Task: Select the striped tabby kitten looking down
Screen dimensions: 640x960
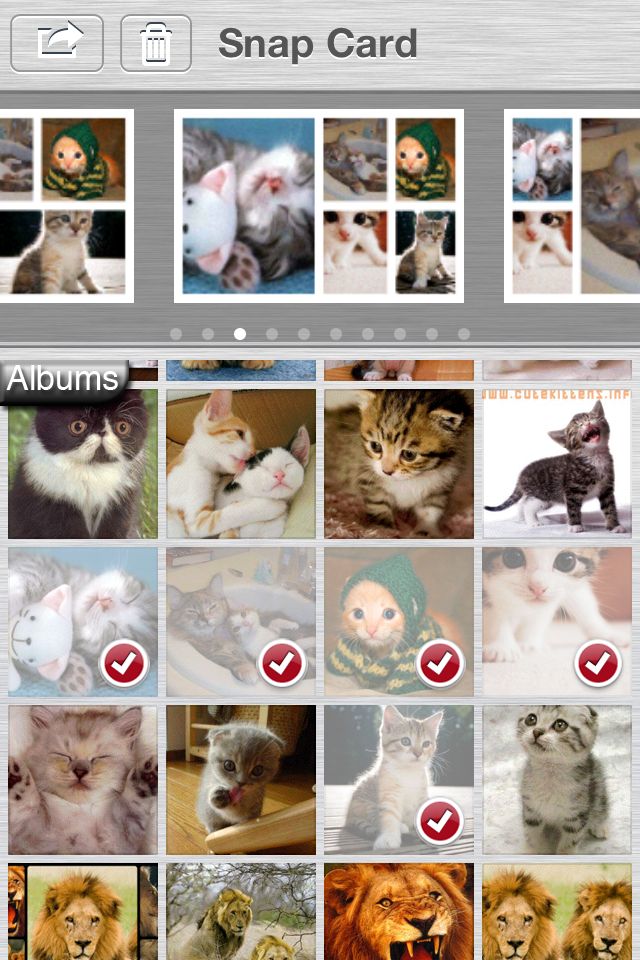Action: click(x=399, y=464)
